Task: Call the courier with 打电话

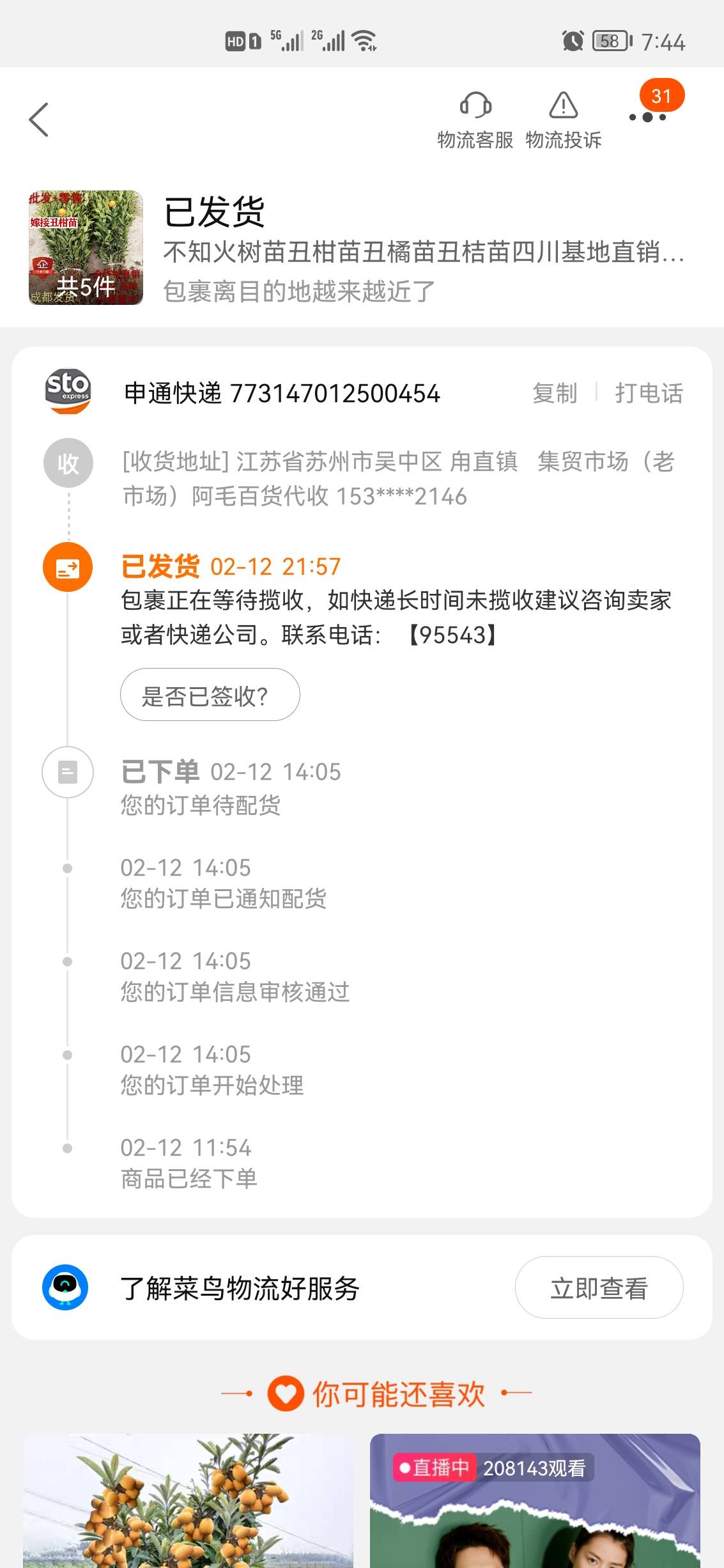Action: point(649,393)
